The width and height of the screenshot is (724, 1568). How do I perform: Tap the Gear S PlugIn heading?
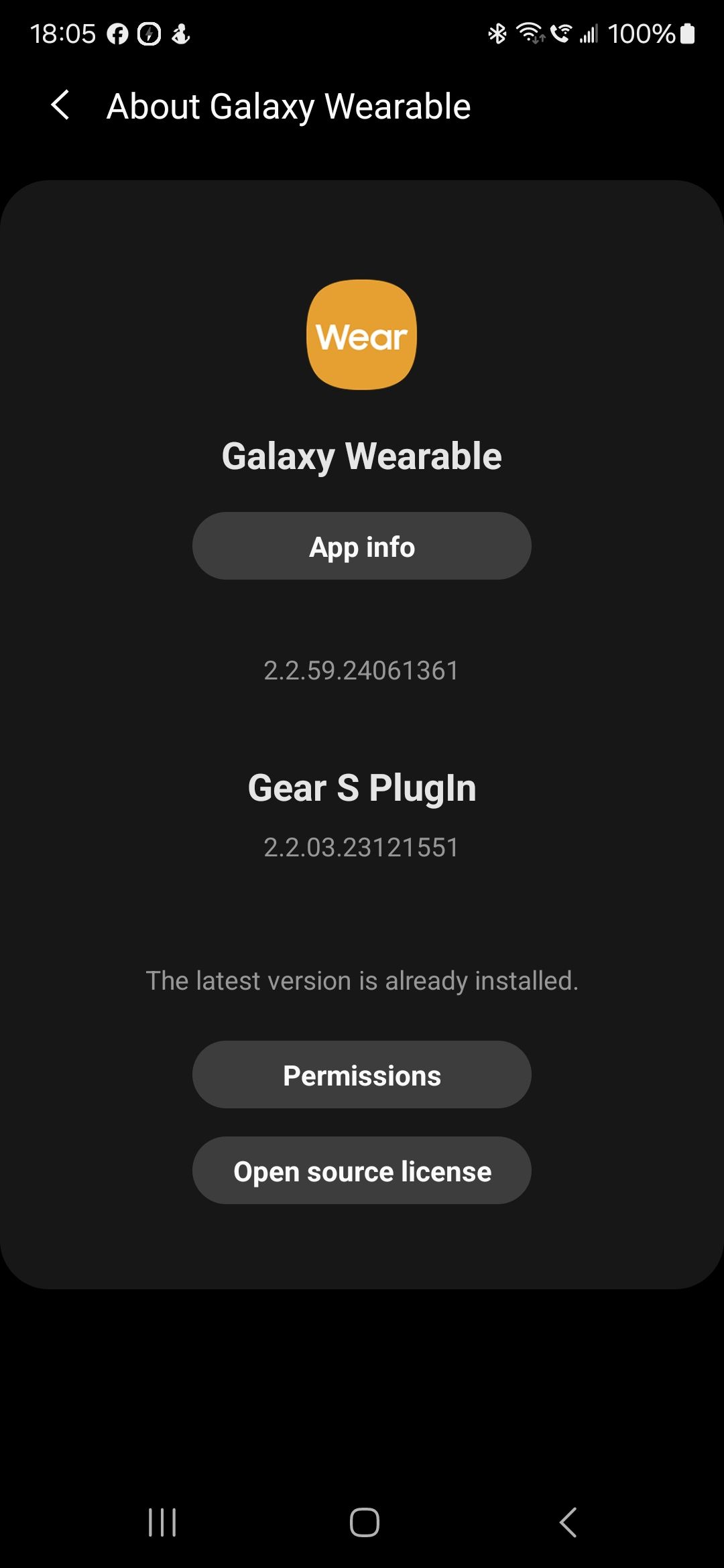(x=361, y=788)
